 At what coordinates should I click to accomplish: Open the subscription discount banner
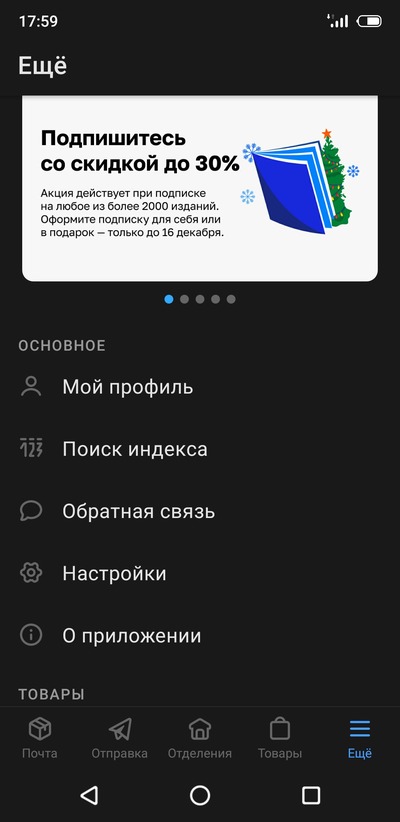200,189
